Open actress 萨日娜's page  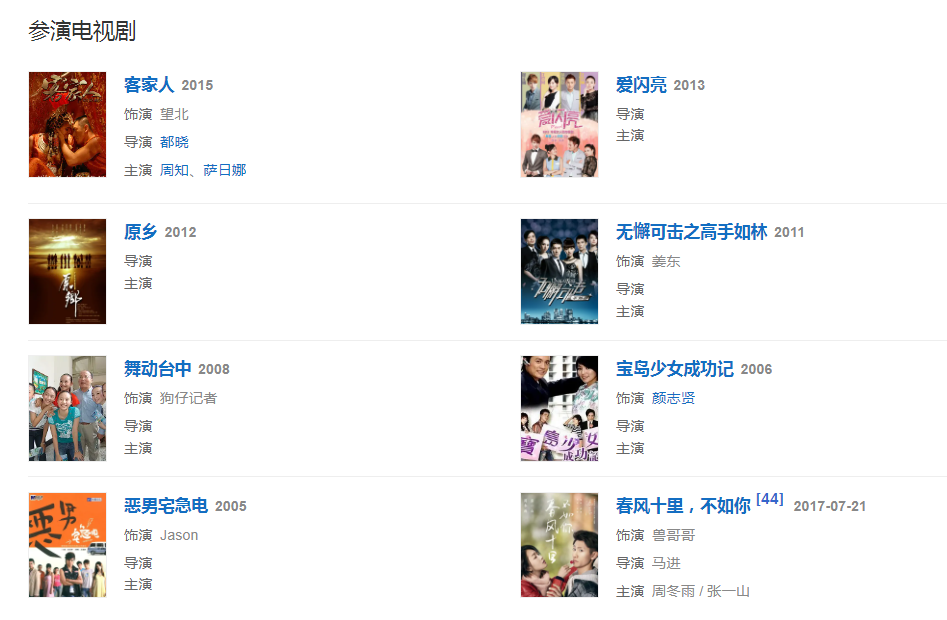tap(224, 170)
